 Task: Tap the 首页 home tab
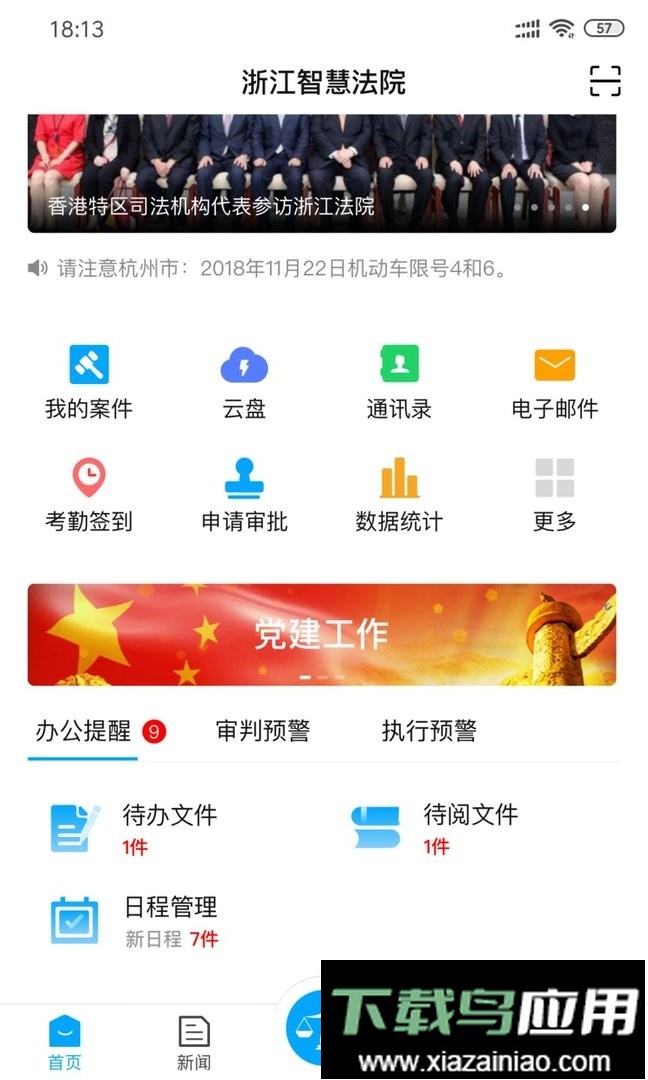pyautogui.click(x=65, y=1042)
